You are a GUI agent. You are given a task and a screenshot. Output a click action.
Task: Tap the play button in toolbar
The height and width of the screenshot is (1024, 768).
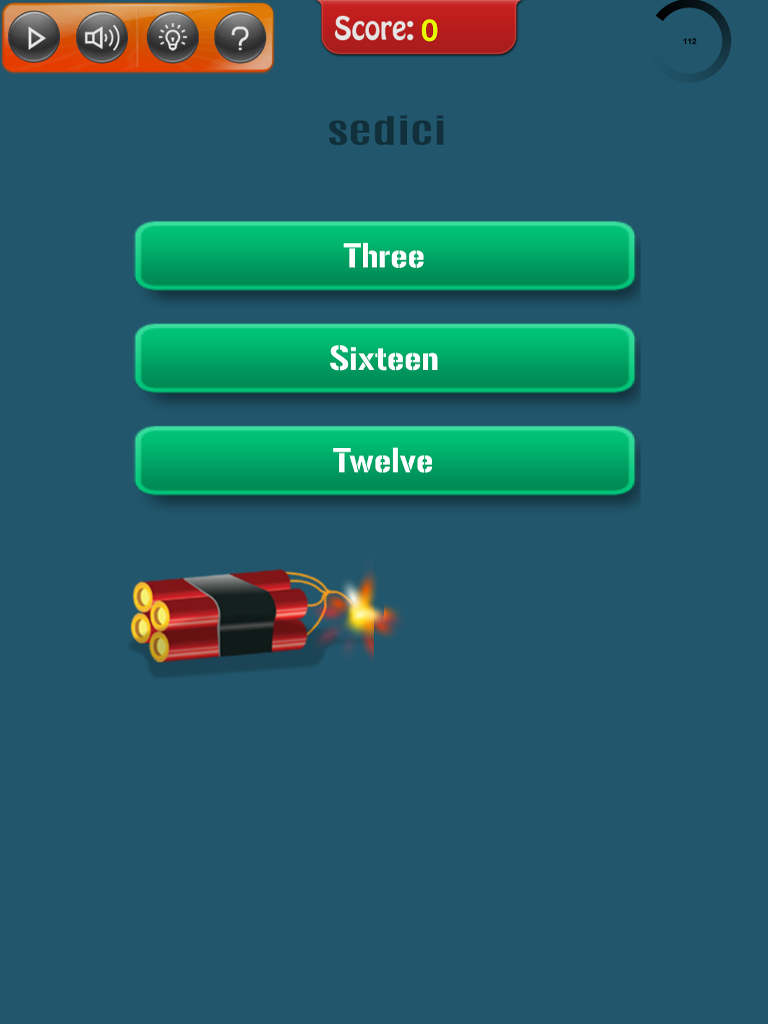pos(34,38)
